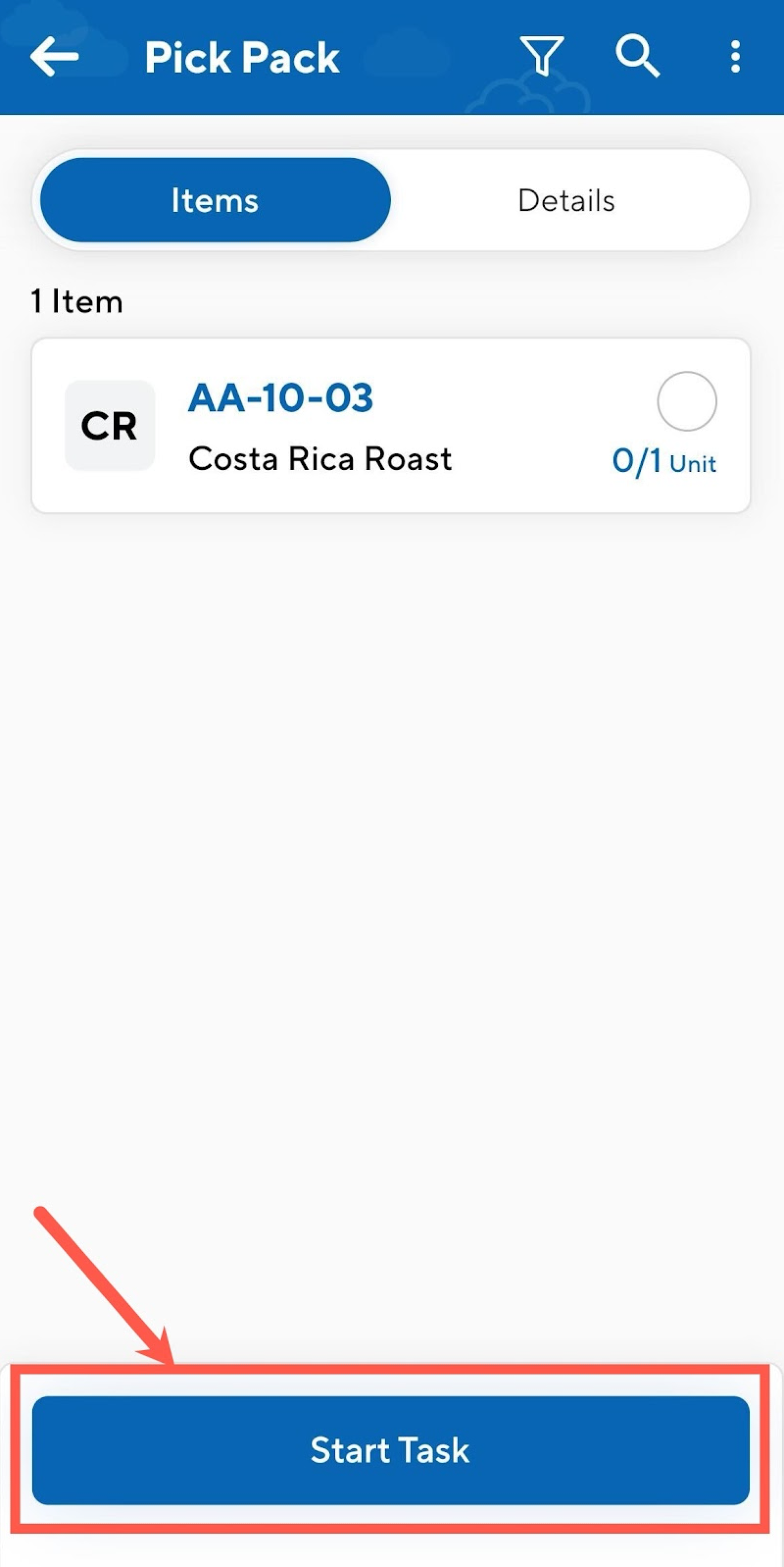Viewport: 784px width, 1567px height.
Task: Start Task for this pick pack
Action: coord(390,1450)
